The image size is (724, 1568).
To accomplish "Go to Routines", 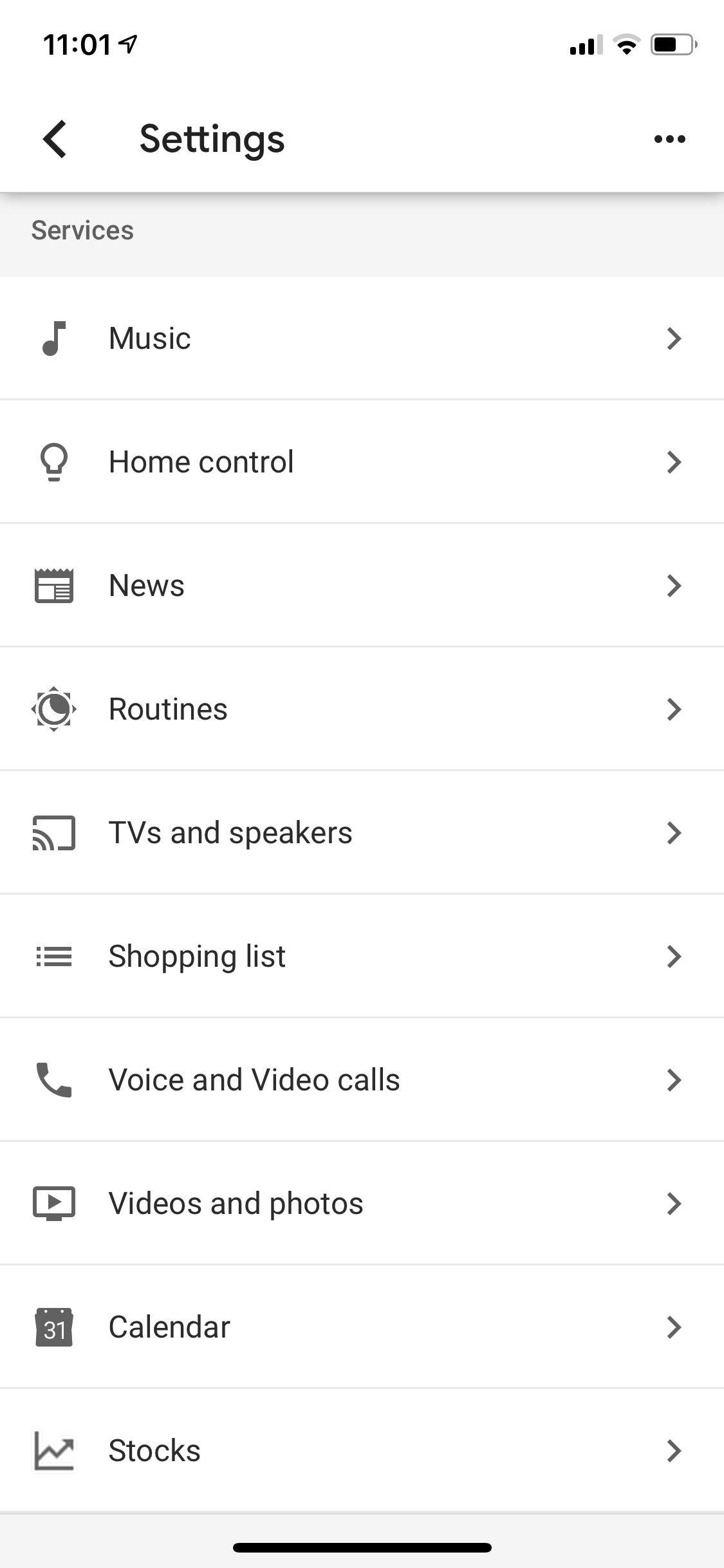I will pyautogui.click(x=362, y=709).
